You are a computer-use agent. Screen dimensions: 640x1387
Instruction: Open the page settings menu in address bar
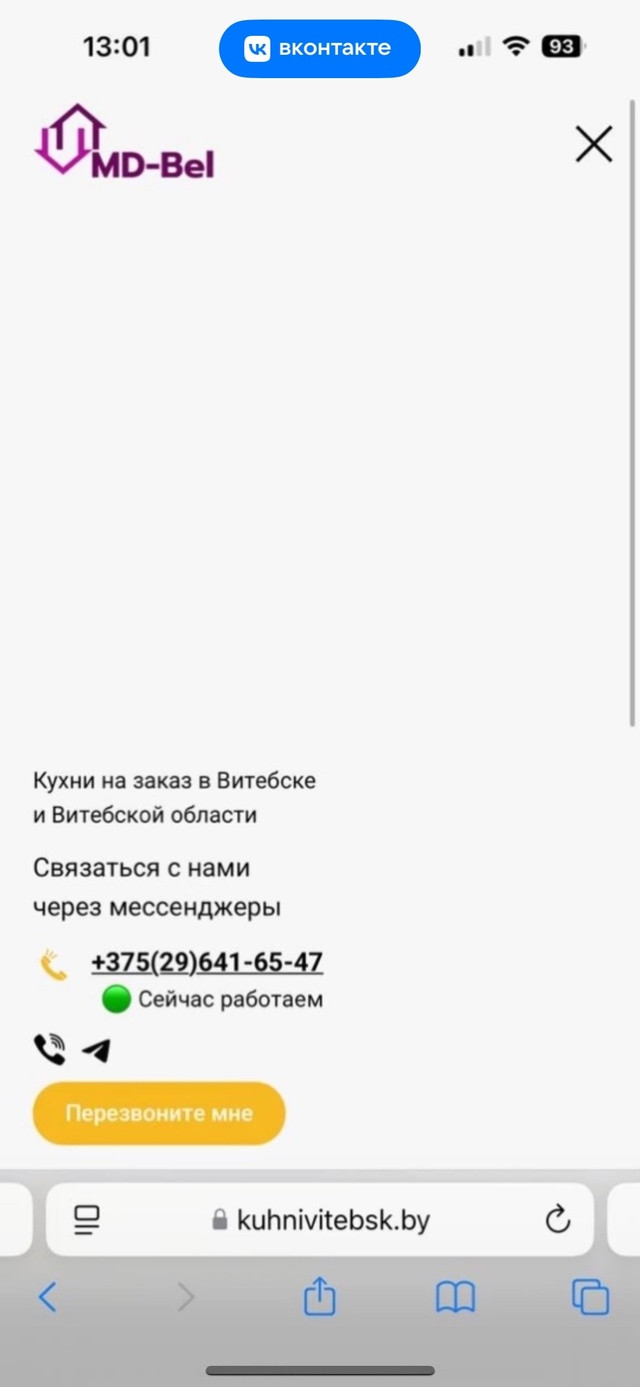87,1219
